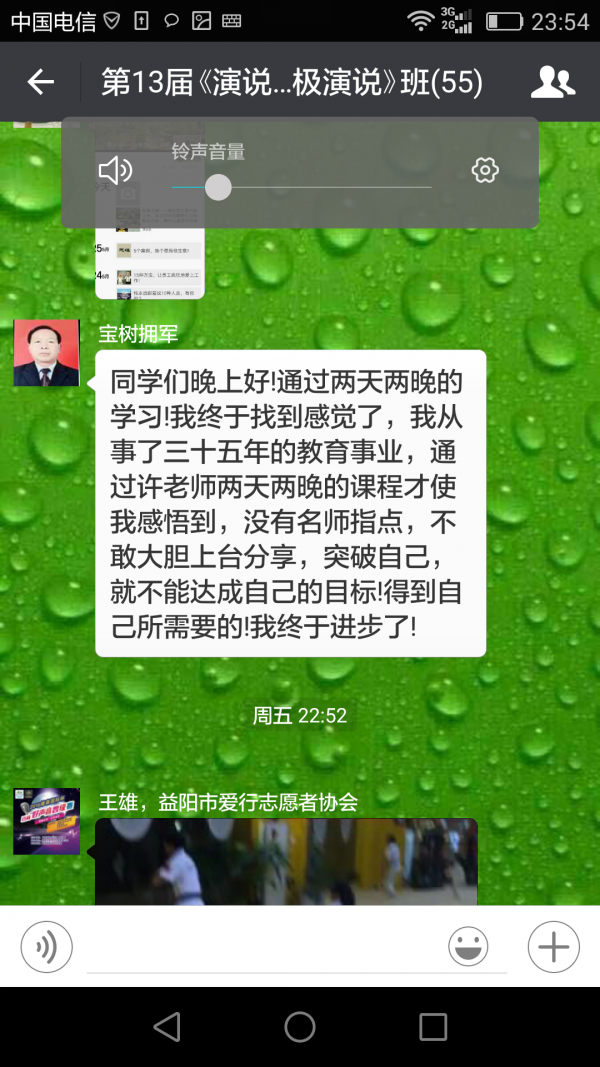This screenshot has width=600, height=1067.
Task: Open the group members icon
Action: click(552, 82)
